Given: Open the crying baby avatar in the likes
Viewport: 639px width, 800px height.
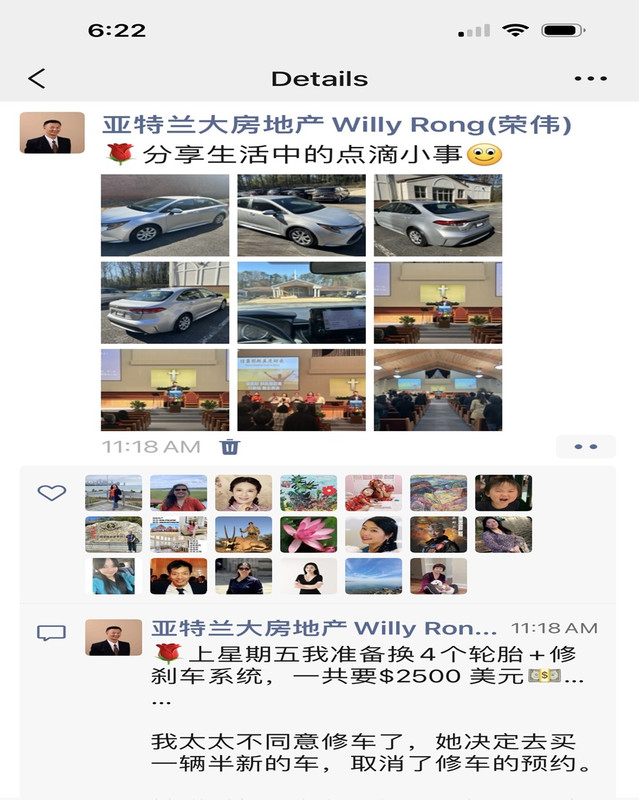Looking at the screenshot, I should (x=503, y=493).
